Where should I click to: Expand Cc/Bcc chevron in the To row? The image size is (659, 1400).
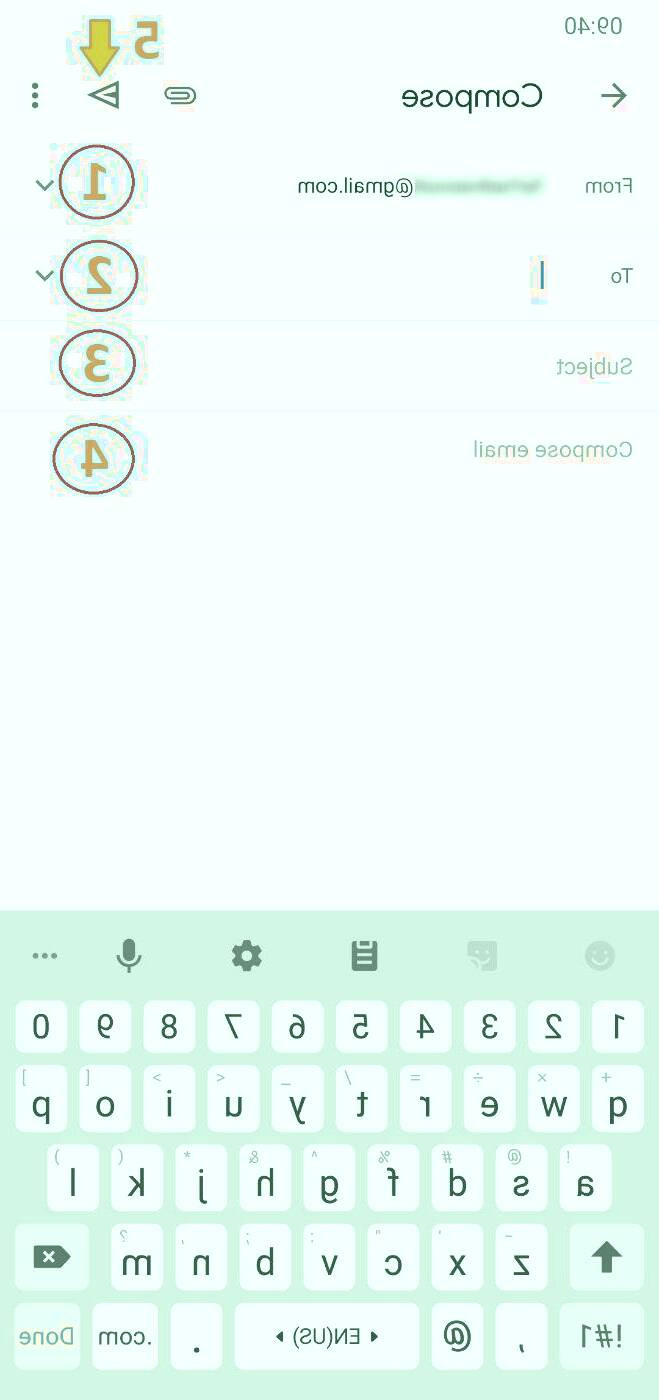44,275
